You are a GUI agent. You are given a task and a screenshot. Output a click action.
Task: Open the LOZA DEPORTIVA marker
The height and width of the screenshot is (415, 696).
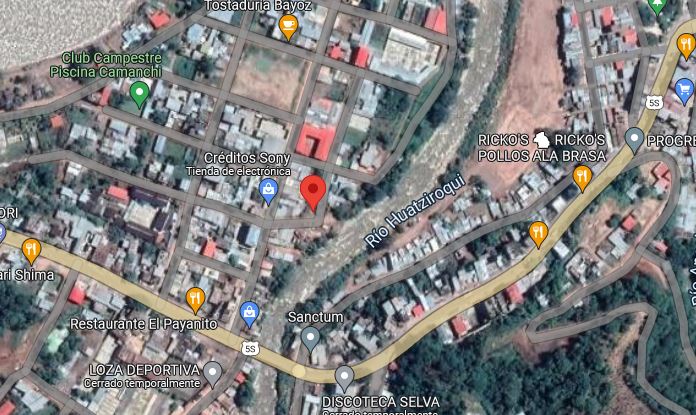point(213,373)
